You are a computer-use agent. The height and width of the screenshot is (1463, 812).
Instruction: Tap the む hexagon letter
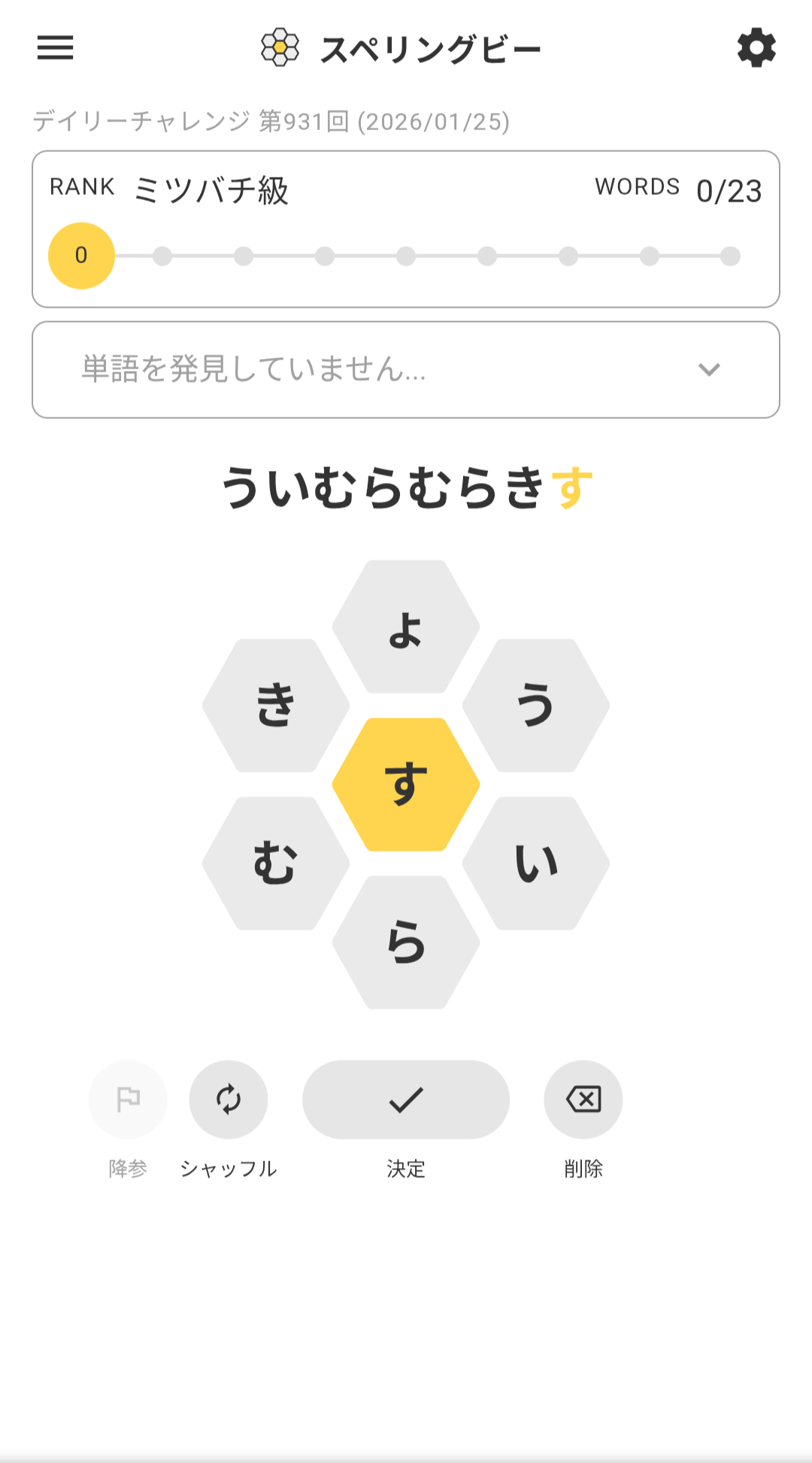[x=276, y=864]
